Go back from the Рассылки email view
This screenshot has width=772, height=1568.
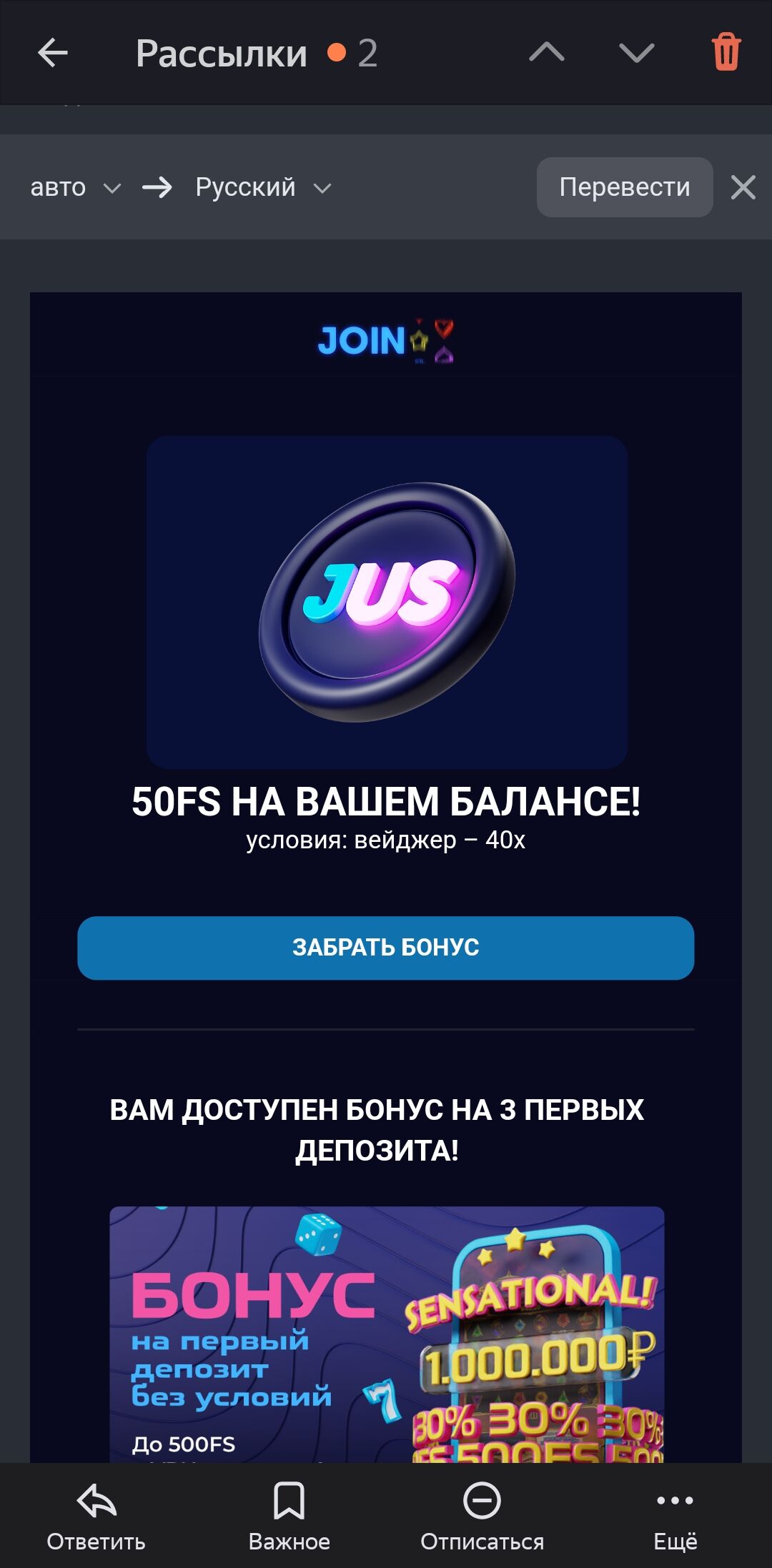[53, 53]
